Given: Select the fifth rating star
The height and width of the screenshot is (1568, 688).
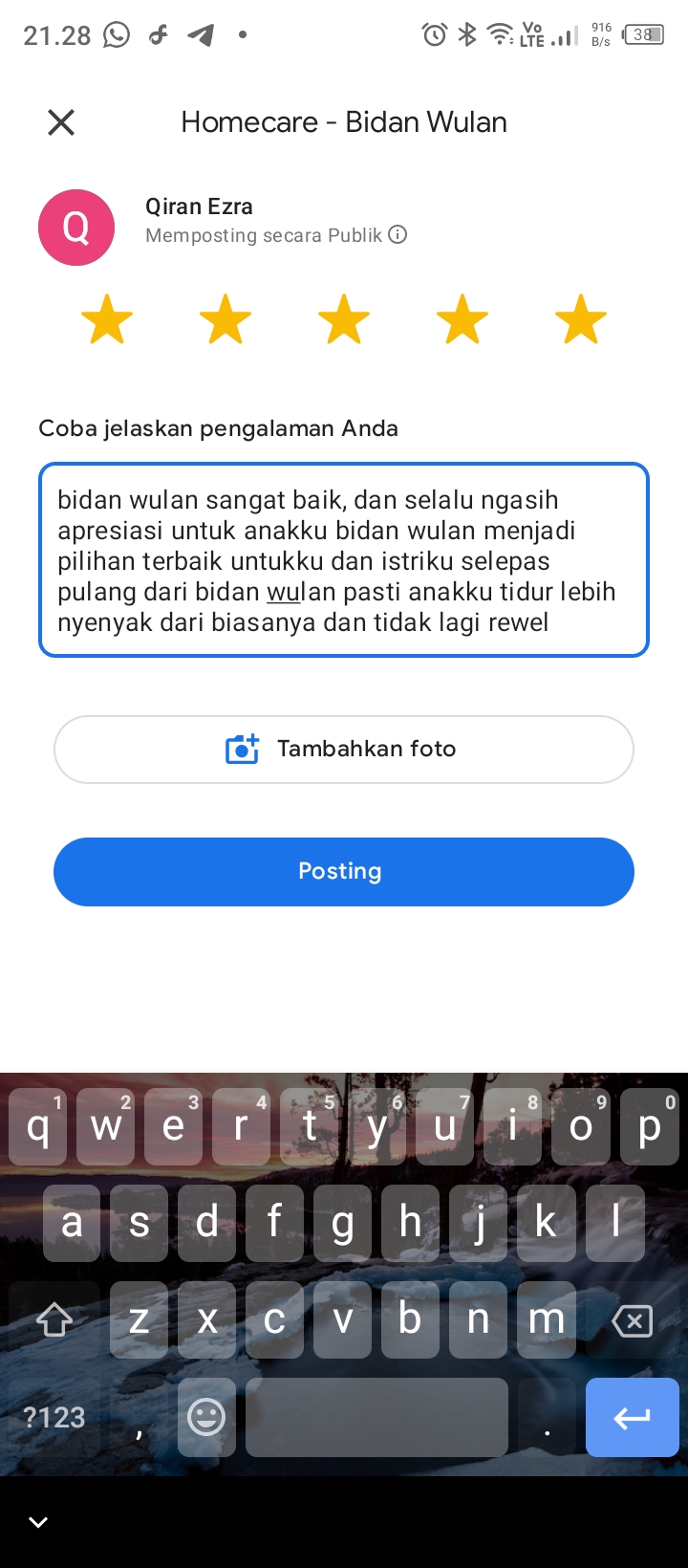Looking at the screenshot, I should (x=581, y=318).
